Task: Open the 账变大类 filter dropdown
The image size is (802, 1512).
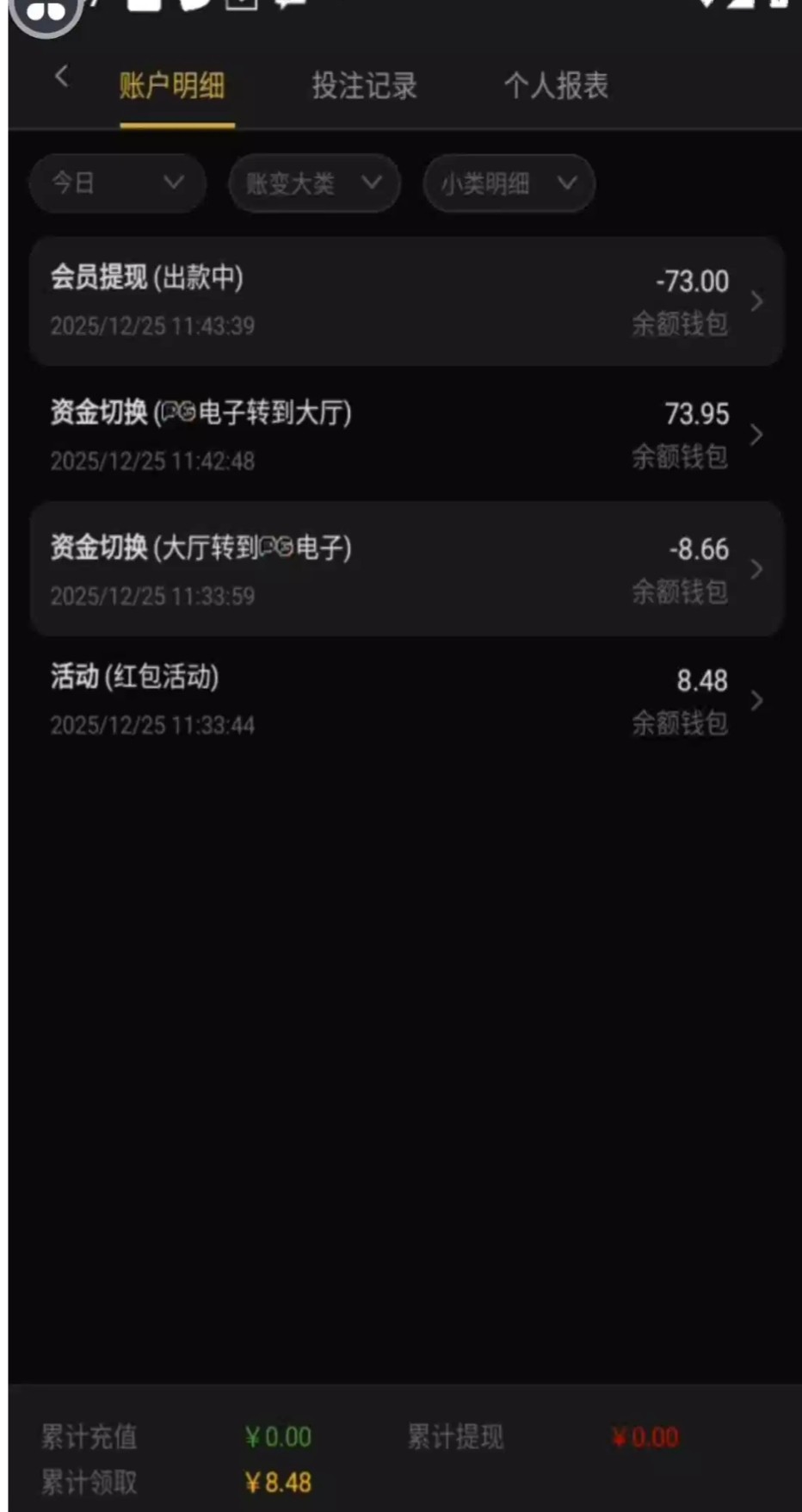Action: pos(314,183)
